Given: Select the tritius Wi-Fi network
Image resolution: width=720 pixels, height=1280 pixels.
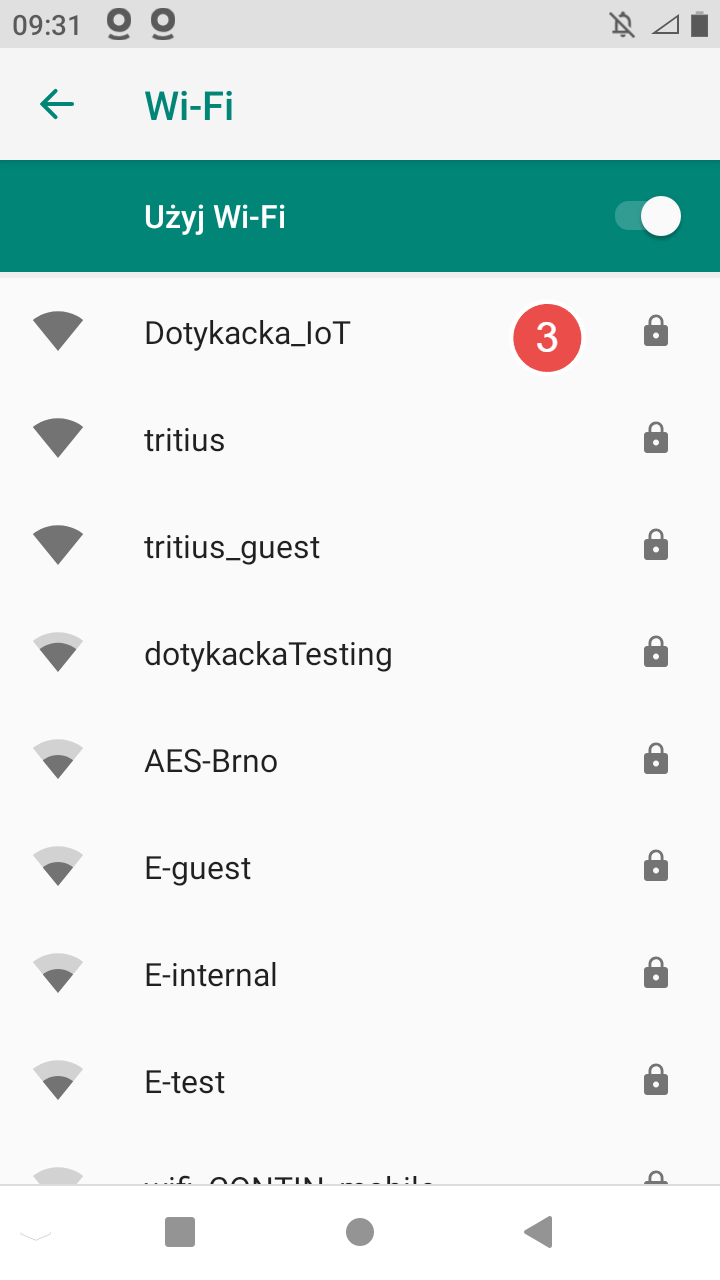Looking at the screenshot, I should click(185, 440).
